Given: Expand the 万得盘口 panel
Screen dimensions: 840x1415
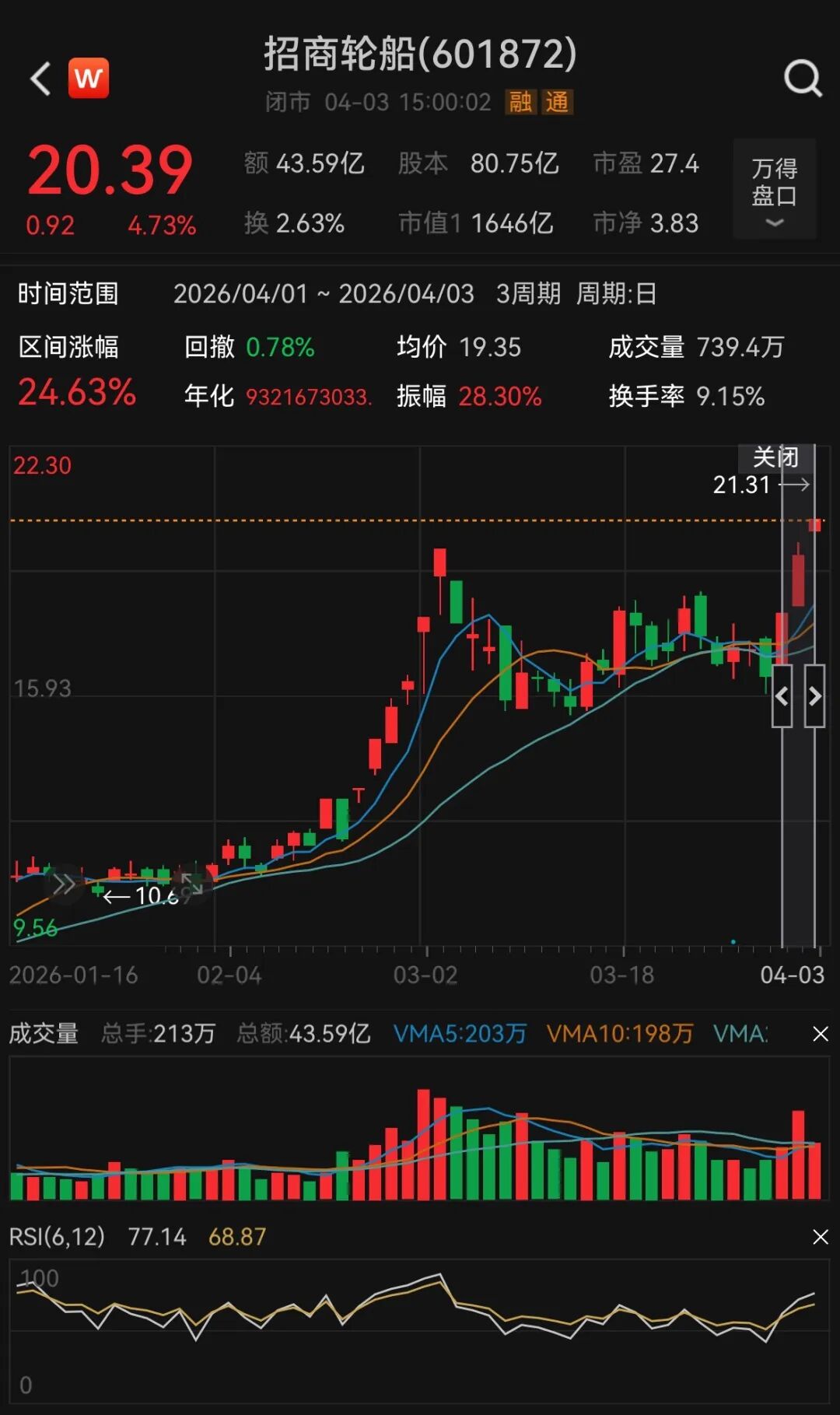Looking at the screenshot, I should point(774,188).
